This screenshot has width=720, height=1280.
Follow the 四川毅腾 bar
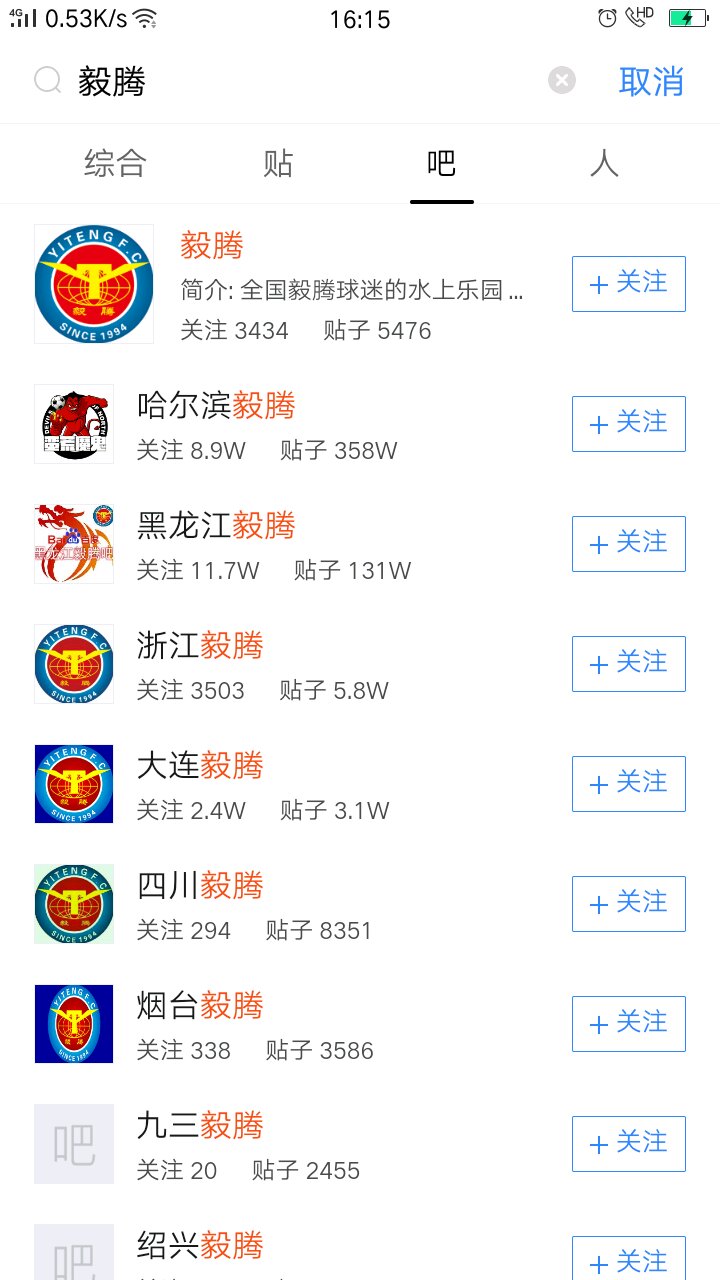click(x=628, y=904)
